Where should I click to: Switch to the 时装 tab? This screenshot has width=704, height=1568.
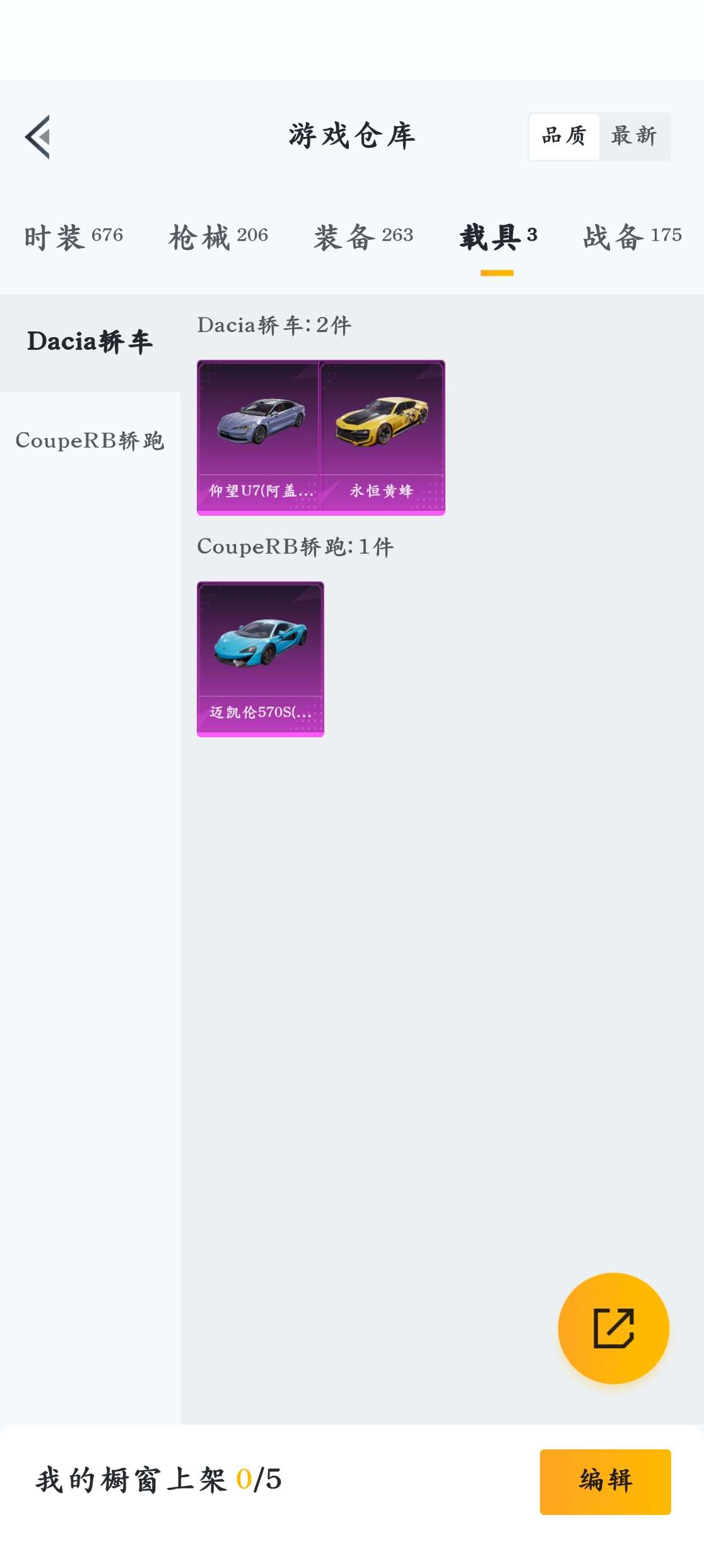pyautogui.click(x=74, y=237)
